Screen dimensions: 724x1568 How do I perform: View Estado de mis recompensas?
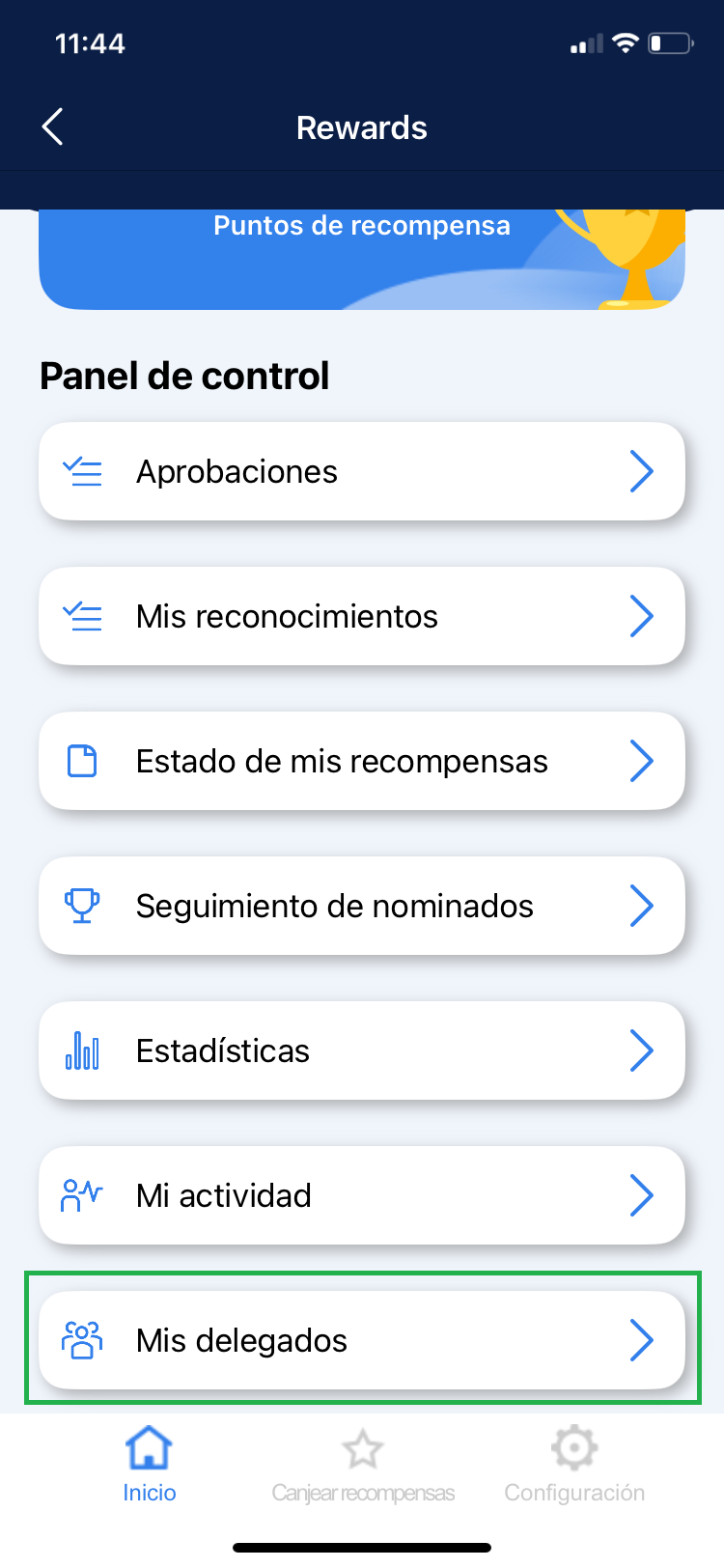(x=362, y=762)
